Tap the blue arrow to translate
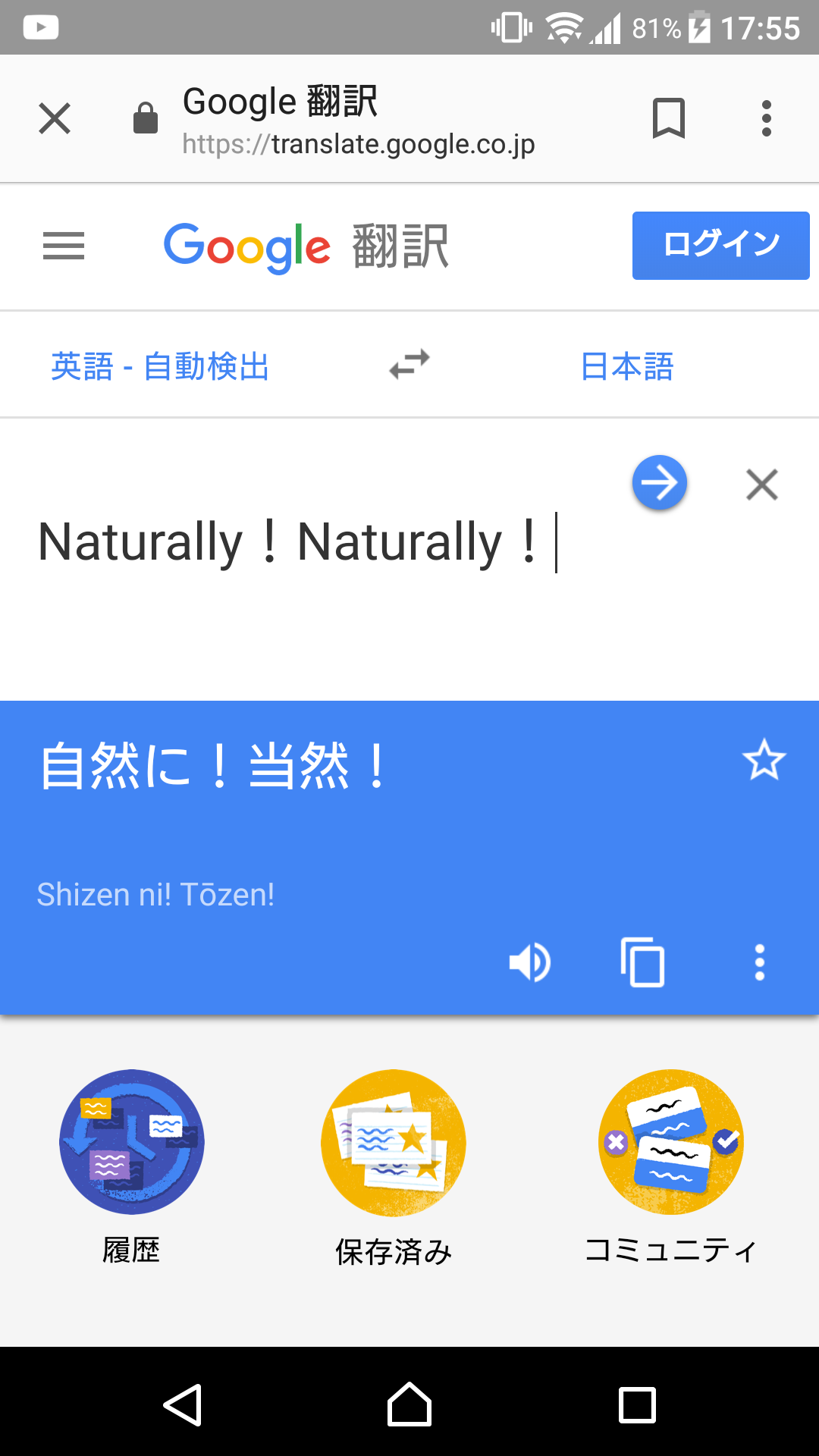 (x=660, y=483)
